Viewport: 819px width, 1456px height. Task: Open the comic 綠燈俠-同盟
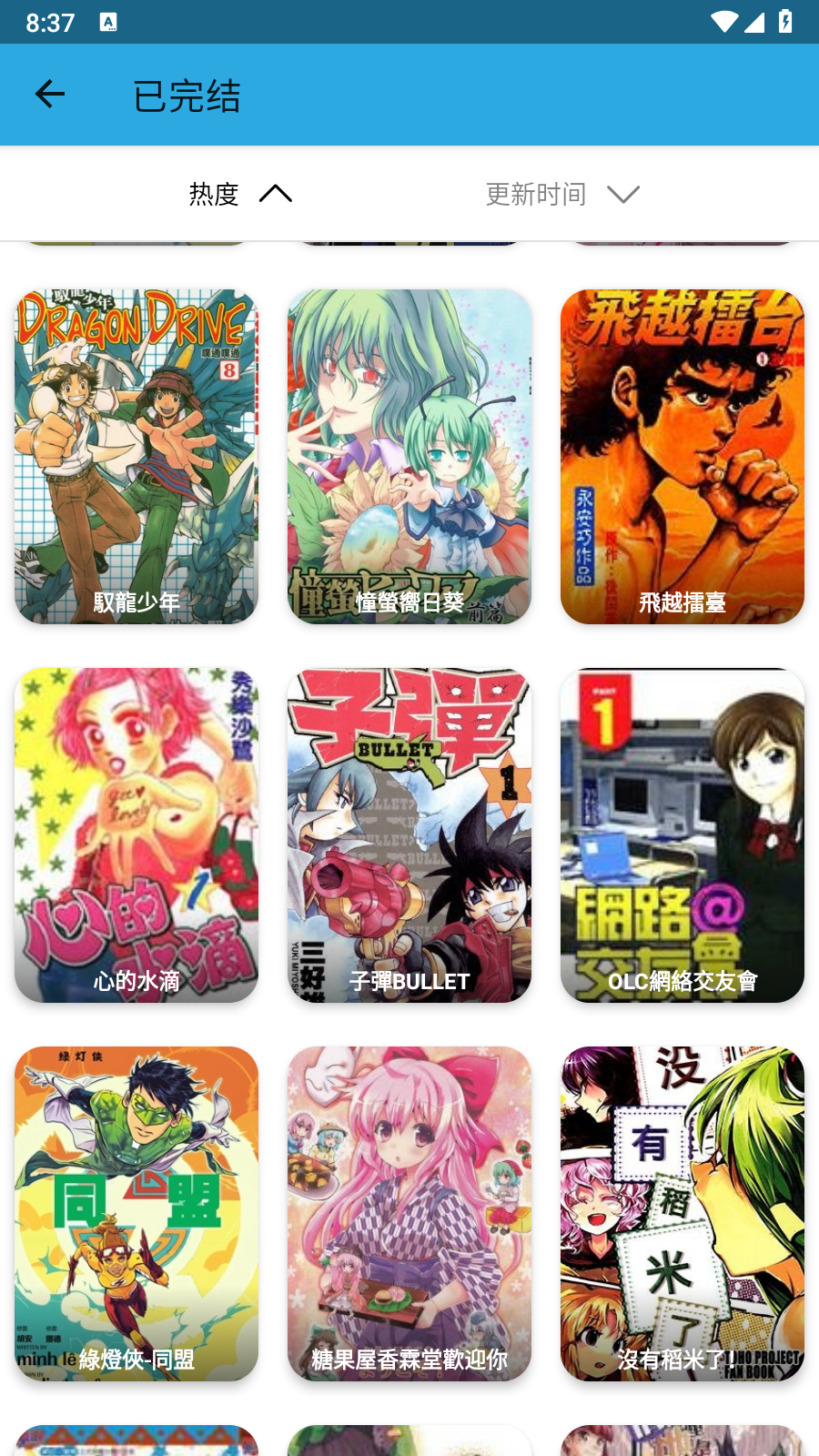click(x=136, y=1214)
